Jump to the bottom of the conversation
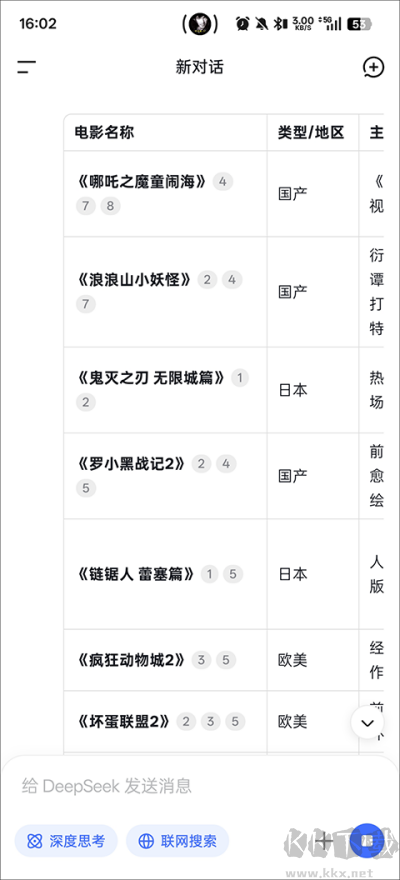The image size is (400, 880). (x=367, y=723)
